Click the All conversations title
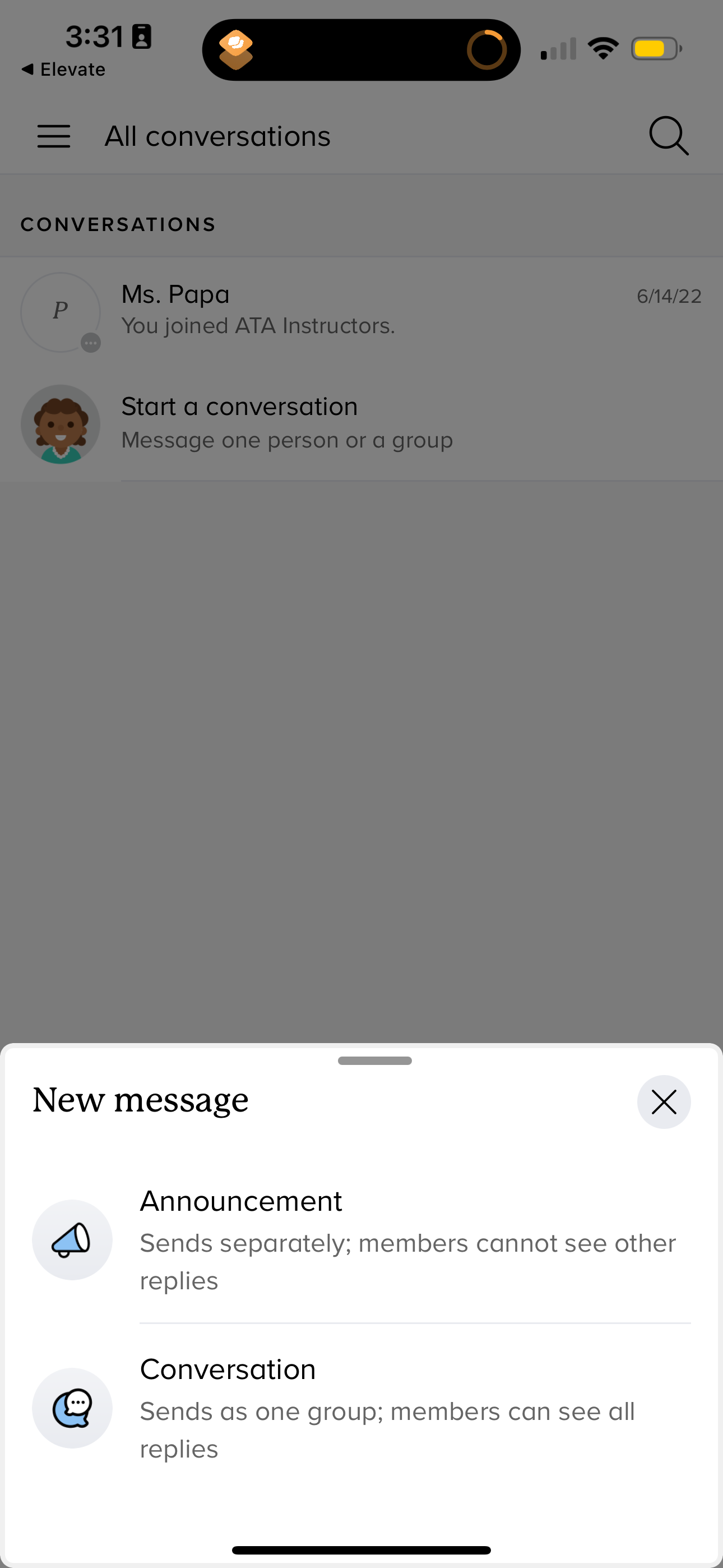 217,136
